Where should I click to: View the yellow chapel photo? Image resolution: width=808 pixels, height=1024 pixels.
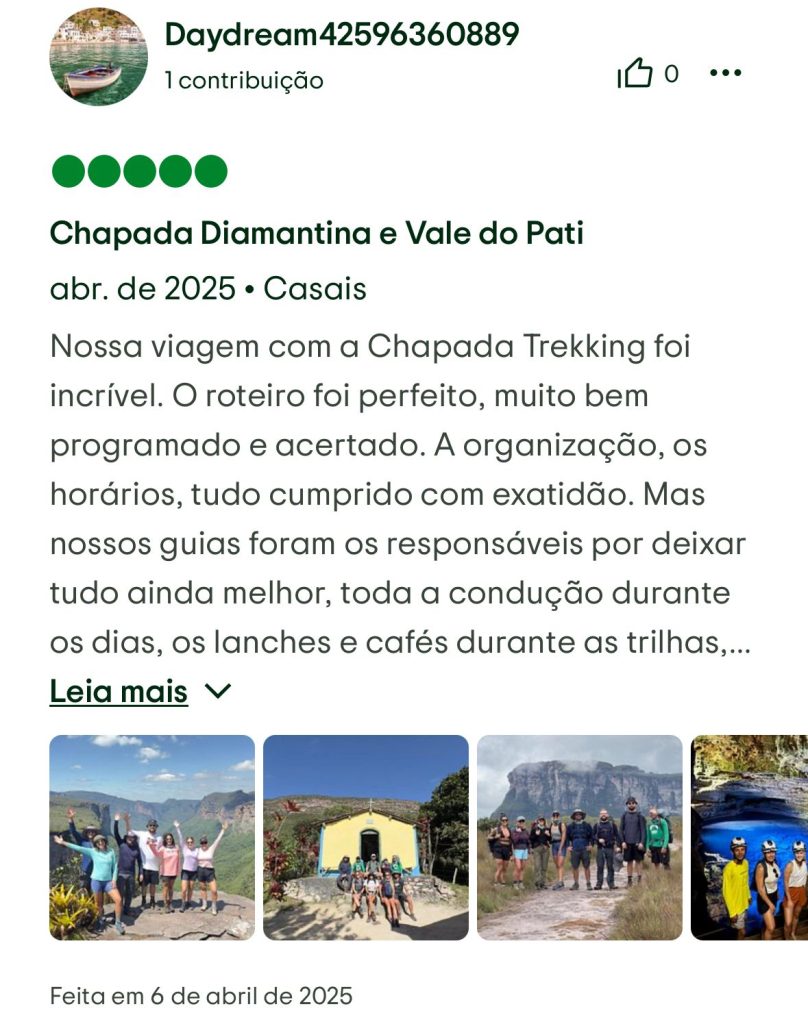tap(365, 837)
